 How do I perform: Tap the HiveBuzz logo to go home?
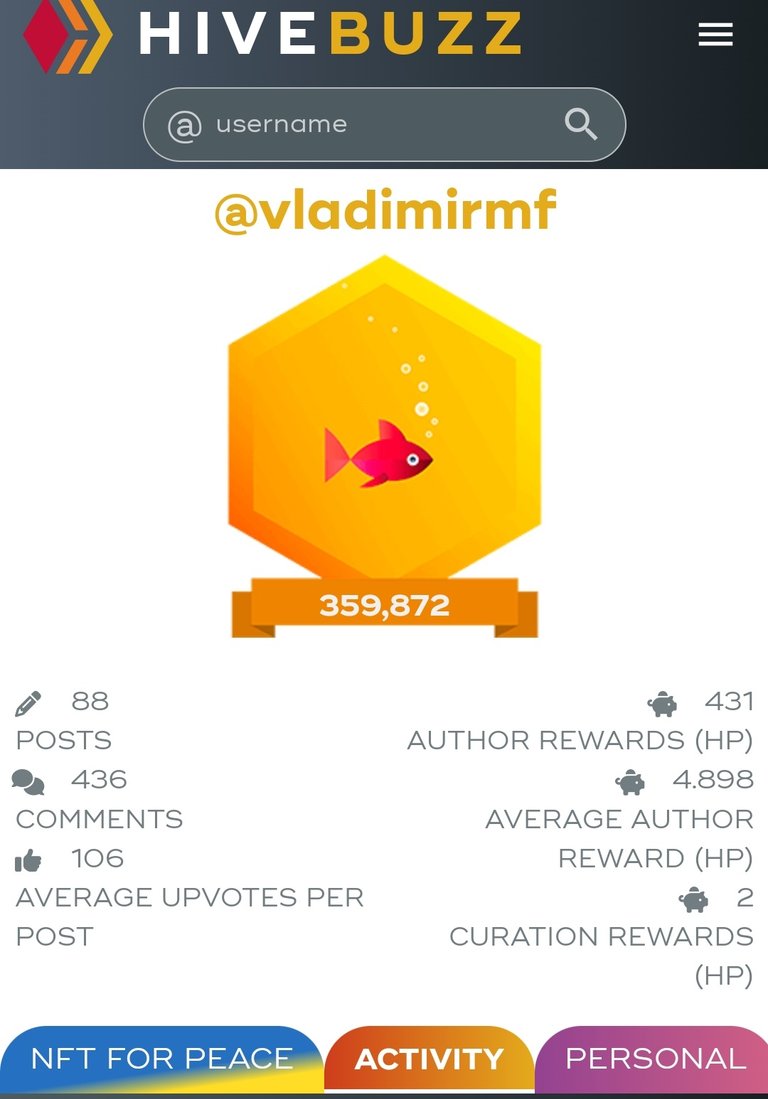pyautogui.click(x=272, y=34)
